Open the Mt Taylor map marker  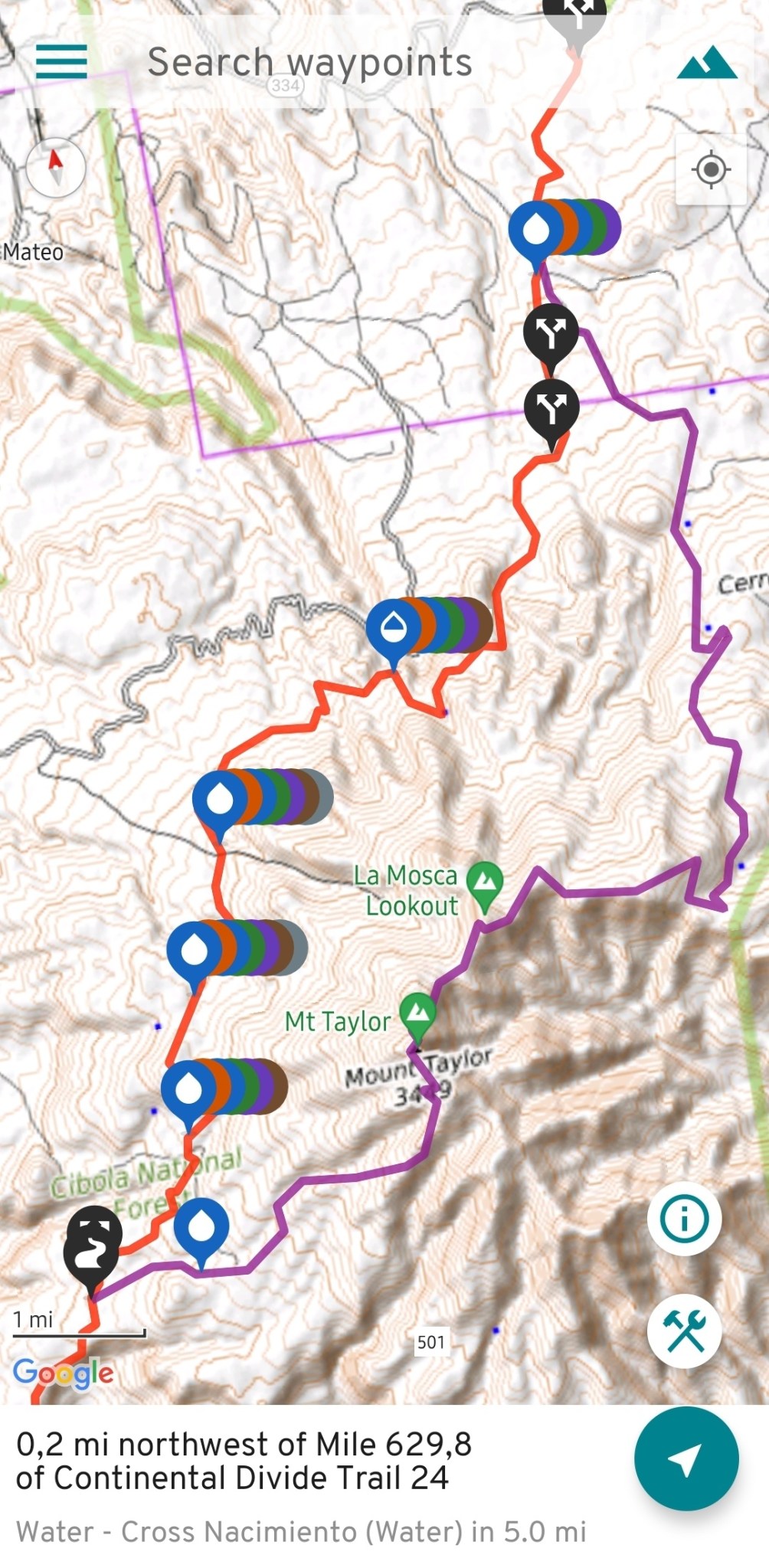click(x=418, y=1014)
